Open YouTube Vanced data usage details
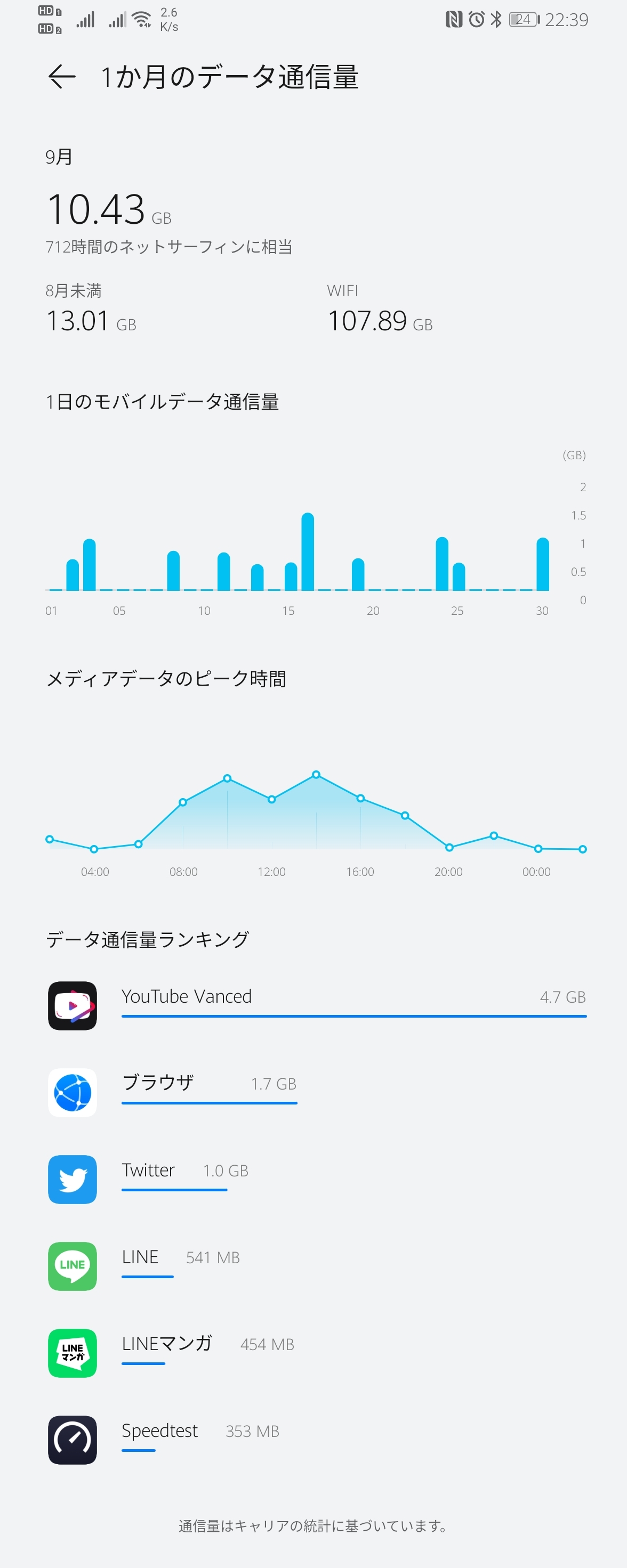Viewport: 627px width, 1568px height. (317, 1004)
